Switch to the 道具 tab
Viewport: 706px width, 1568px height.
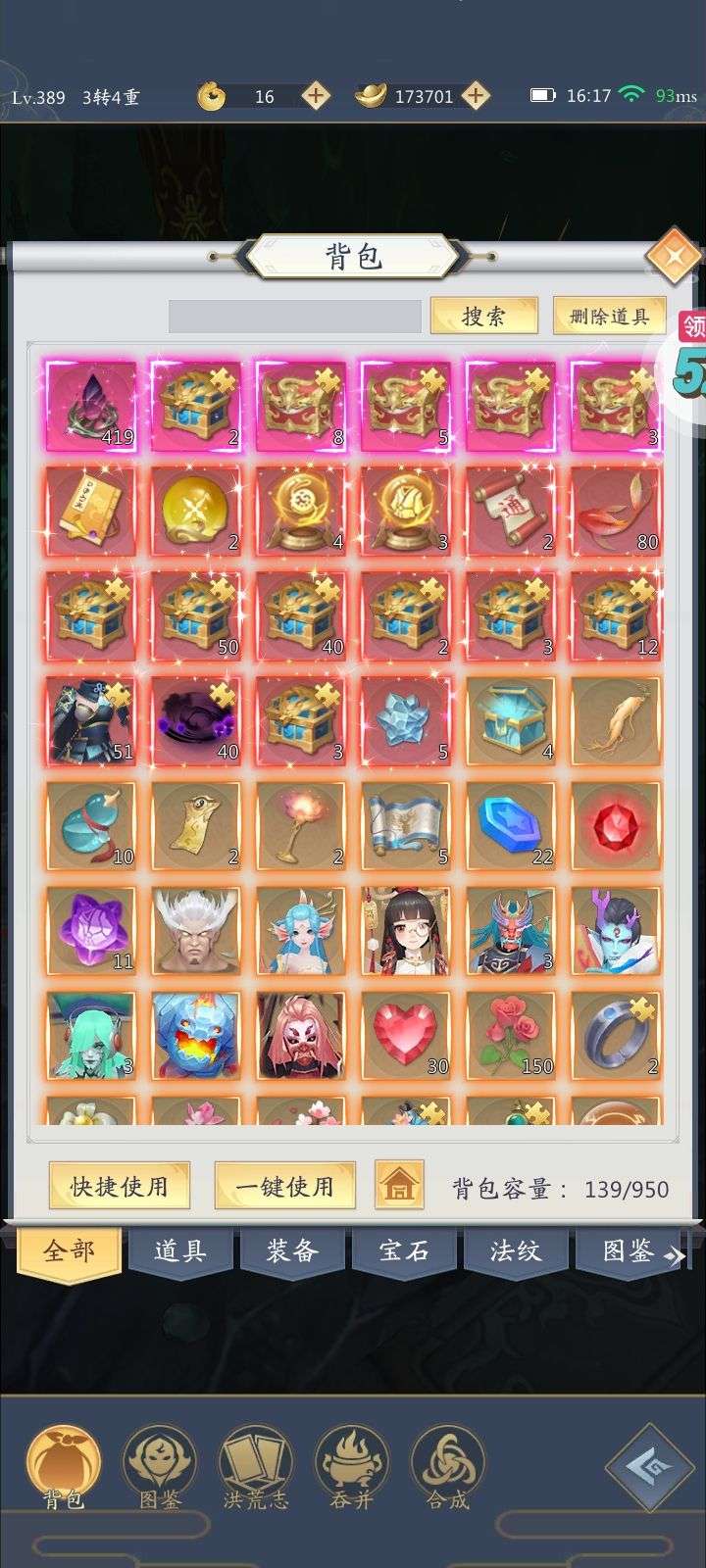180,1250
